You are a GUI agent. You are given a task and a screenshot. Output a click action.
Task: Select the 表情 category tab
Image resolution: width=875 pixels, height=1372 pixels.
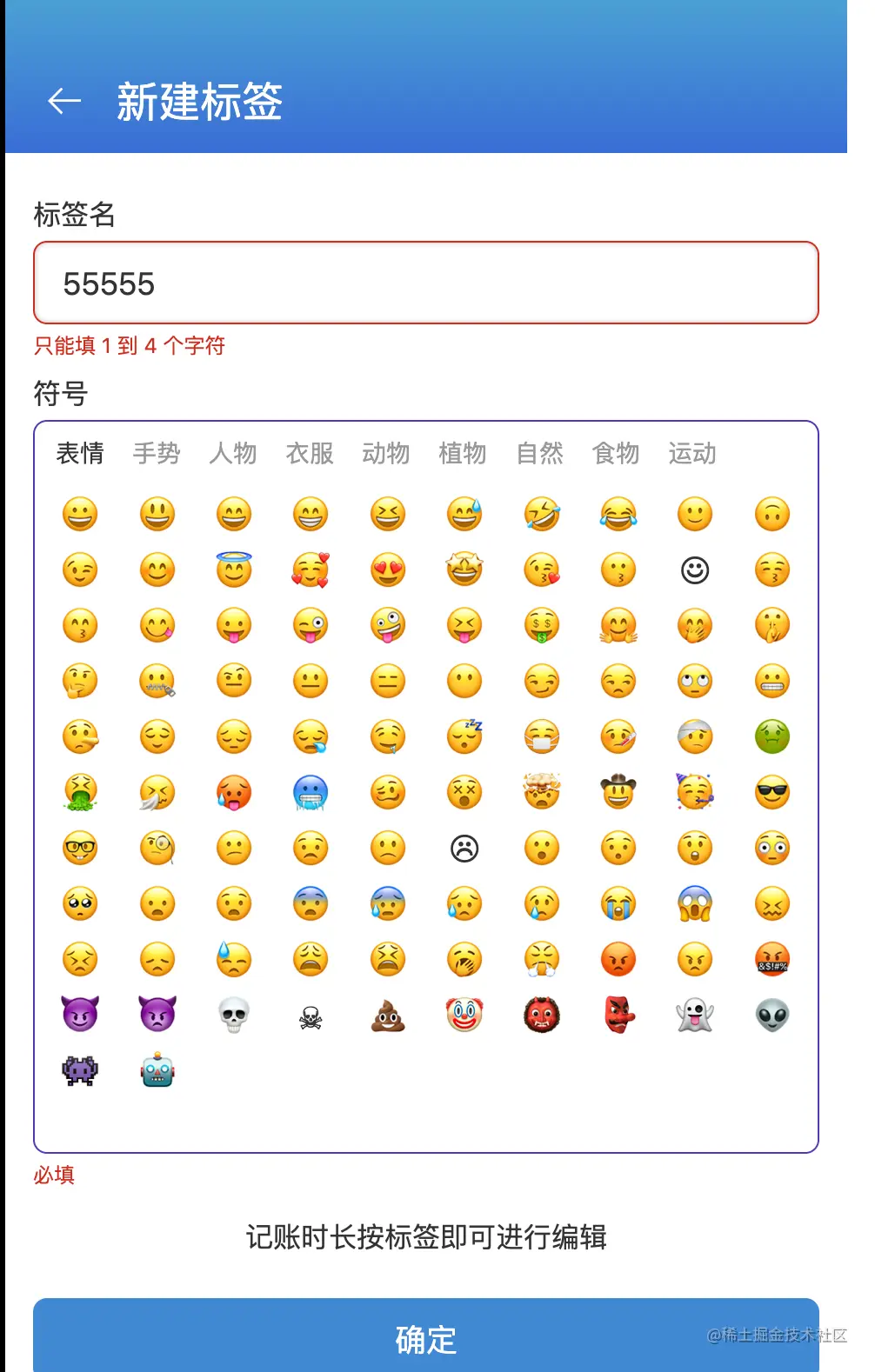click(80, 453)
